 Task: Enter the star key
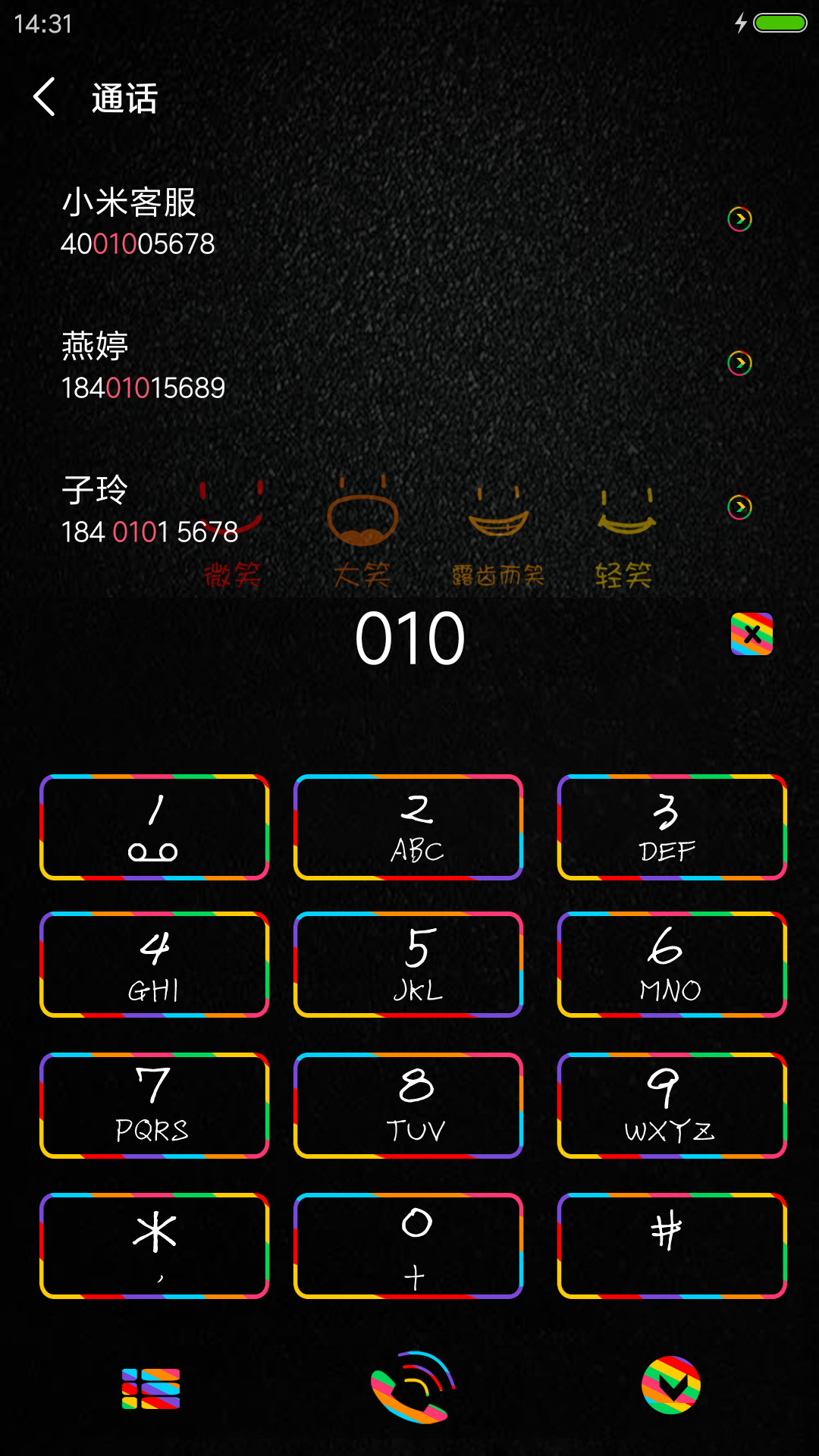coord(154,1246)
